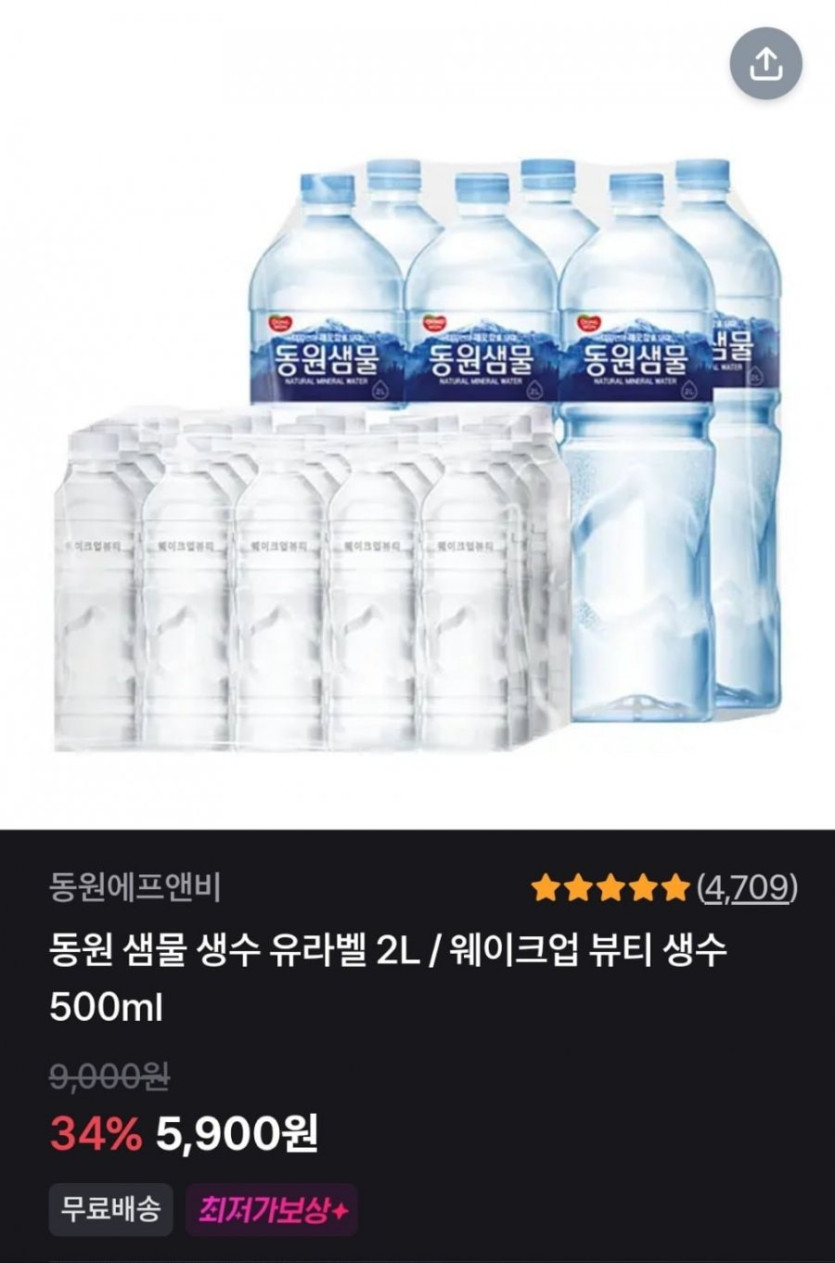This screenshot has height=1263, width=835.
Task: Click the first star in the rating row
Action: (546, 888)
